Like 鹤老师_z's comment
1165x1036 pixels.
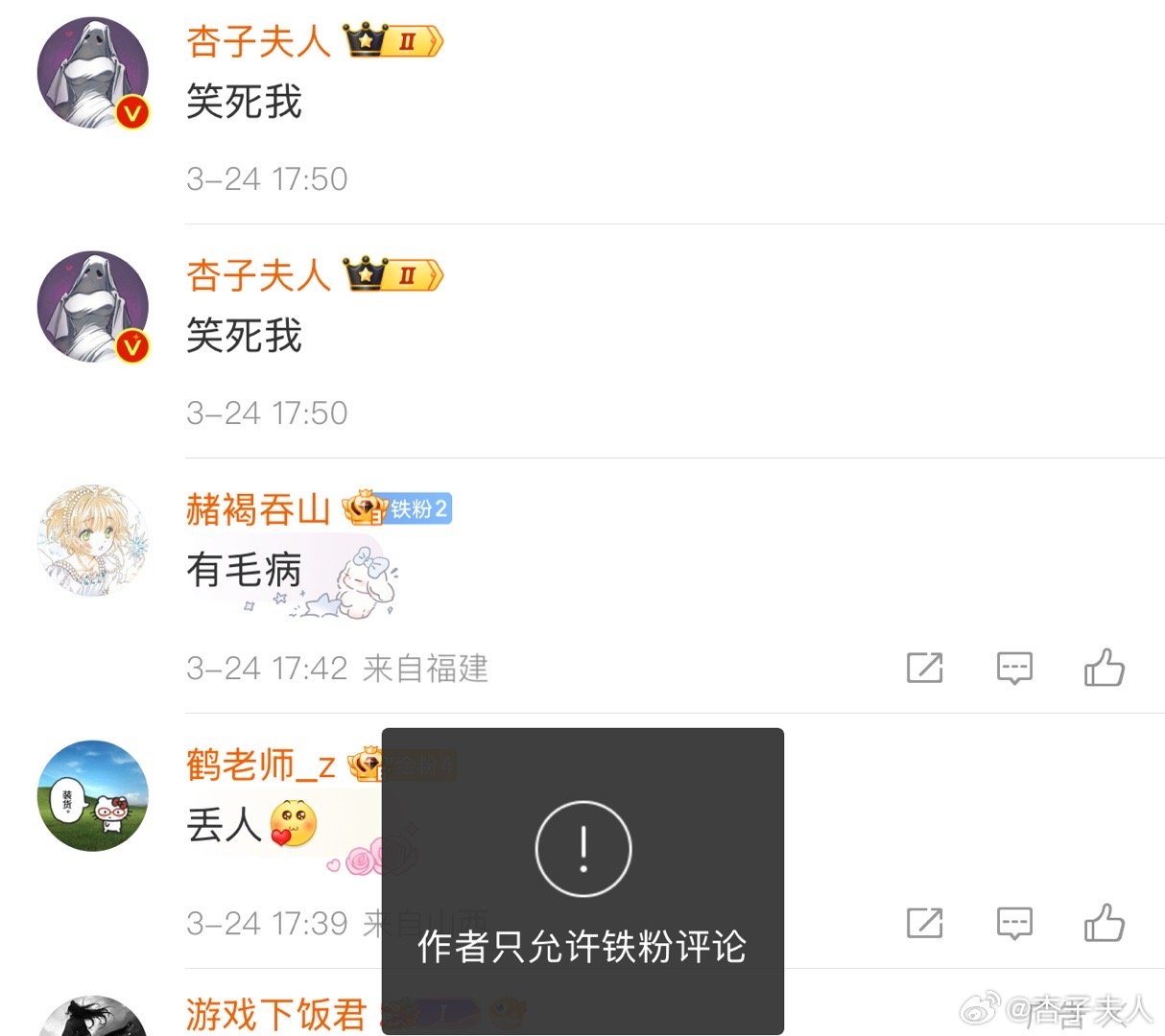tap(1104, 923)
